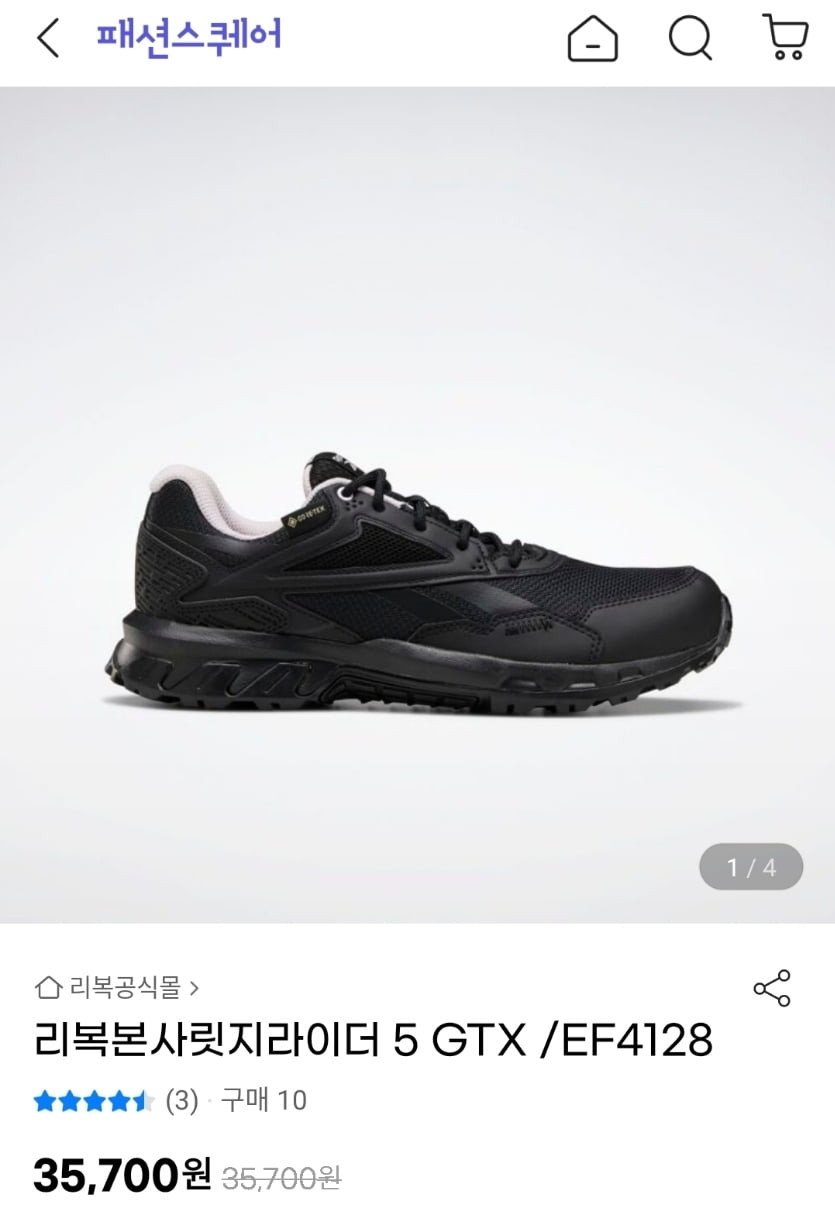Share this product

(771, 988)
